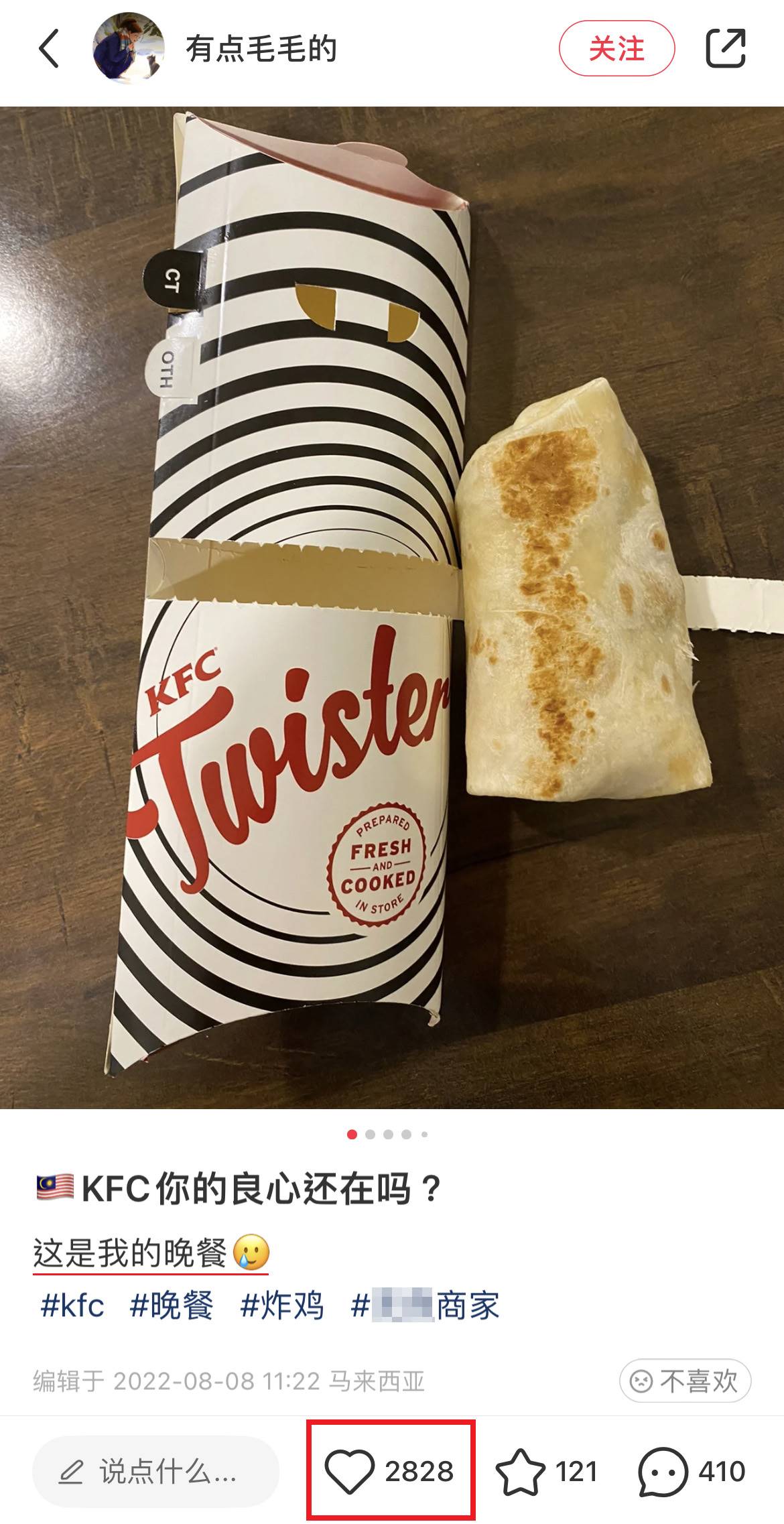Follow the author with the 关注 button
This screenshot has height=1524, width=784.
(x=616, y=49)
